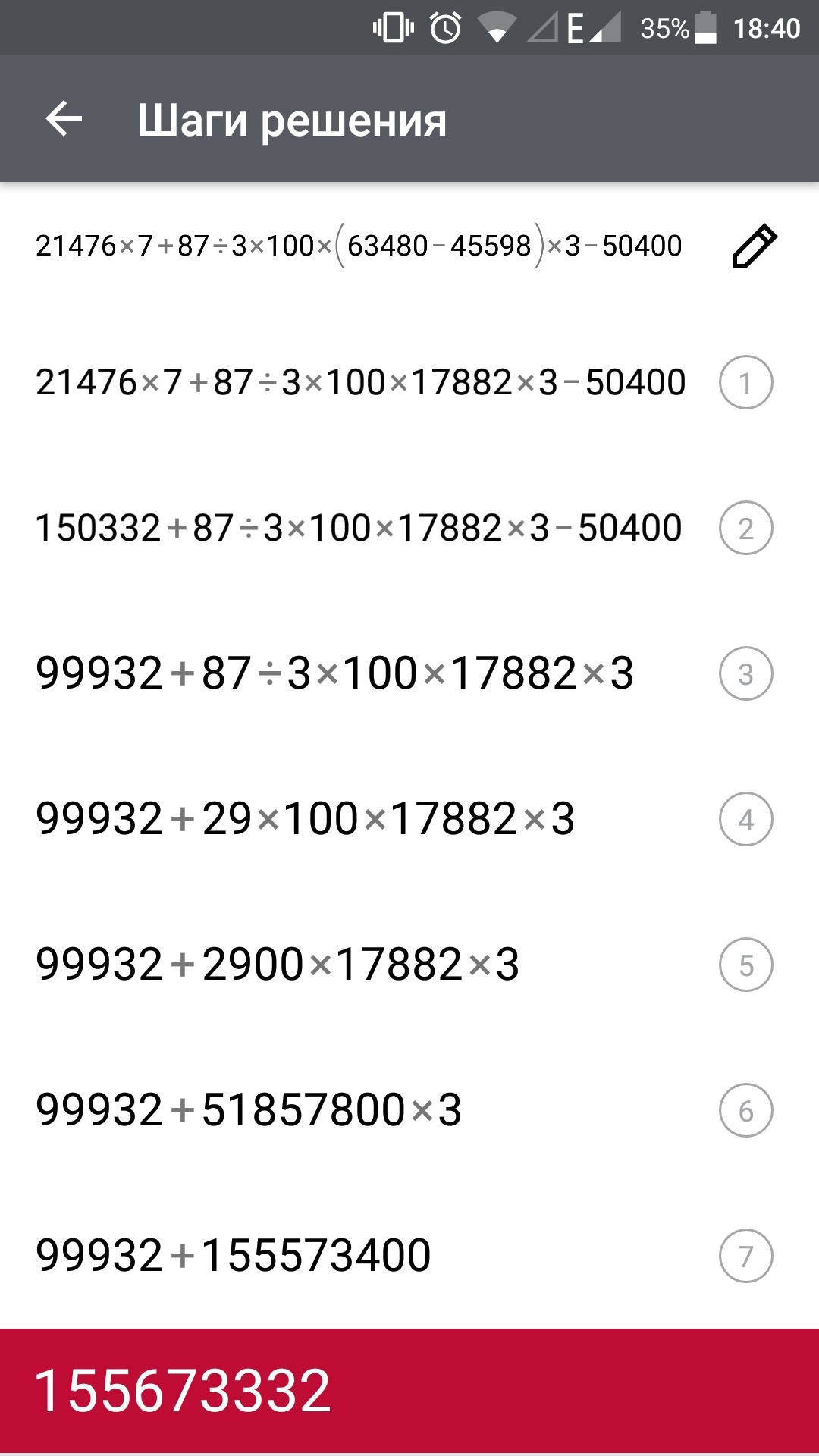View details of step 7
819x1456 pixels.
(x=745, y=1256)
